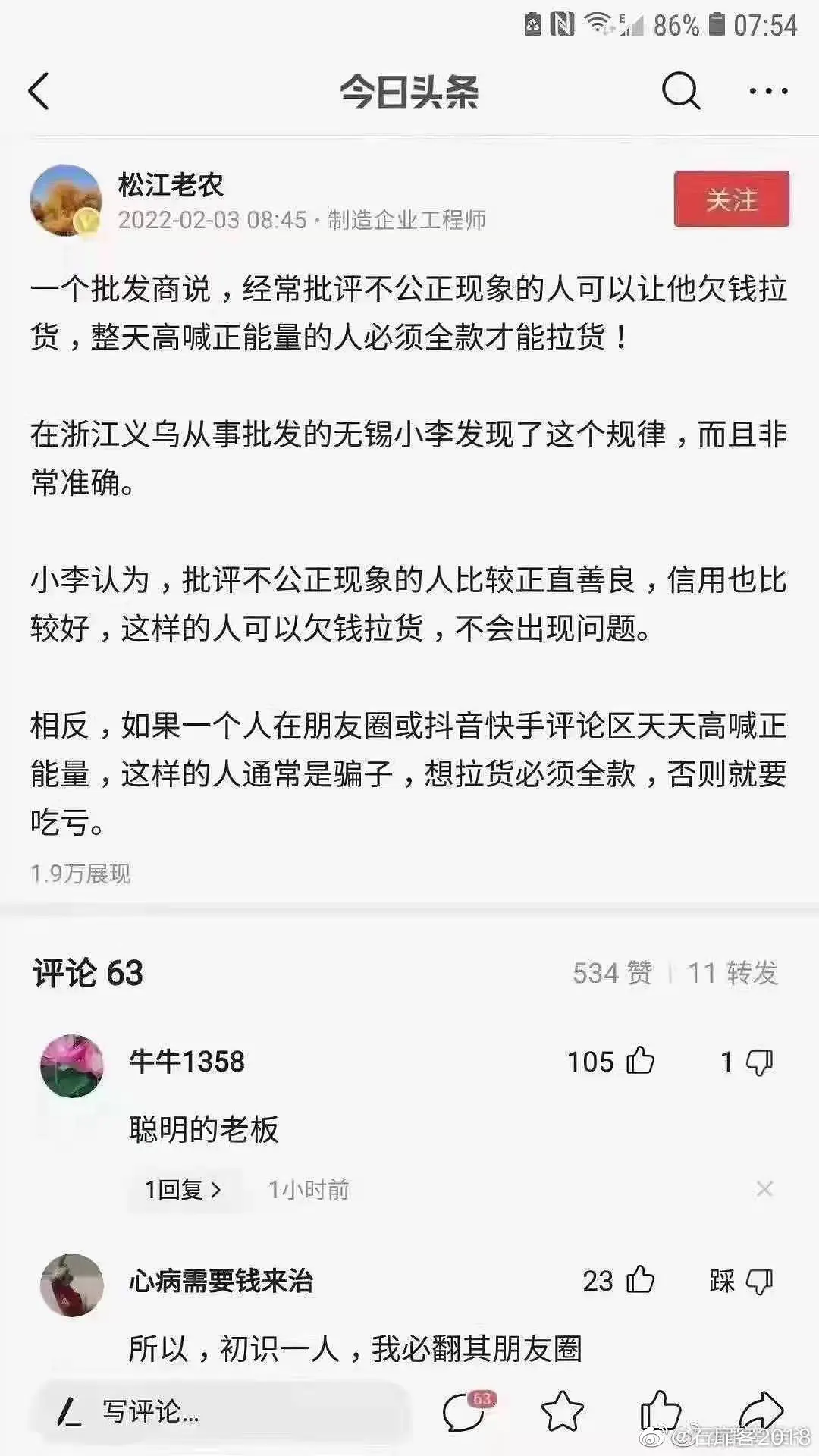819x1456 pixels.
Task: Open the 写评论 comment input box
Action: [x=220, y=1411]
